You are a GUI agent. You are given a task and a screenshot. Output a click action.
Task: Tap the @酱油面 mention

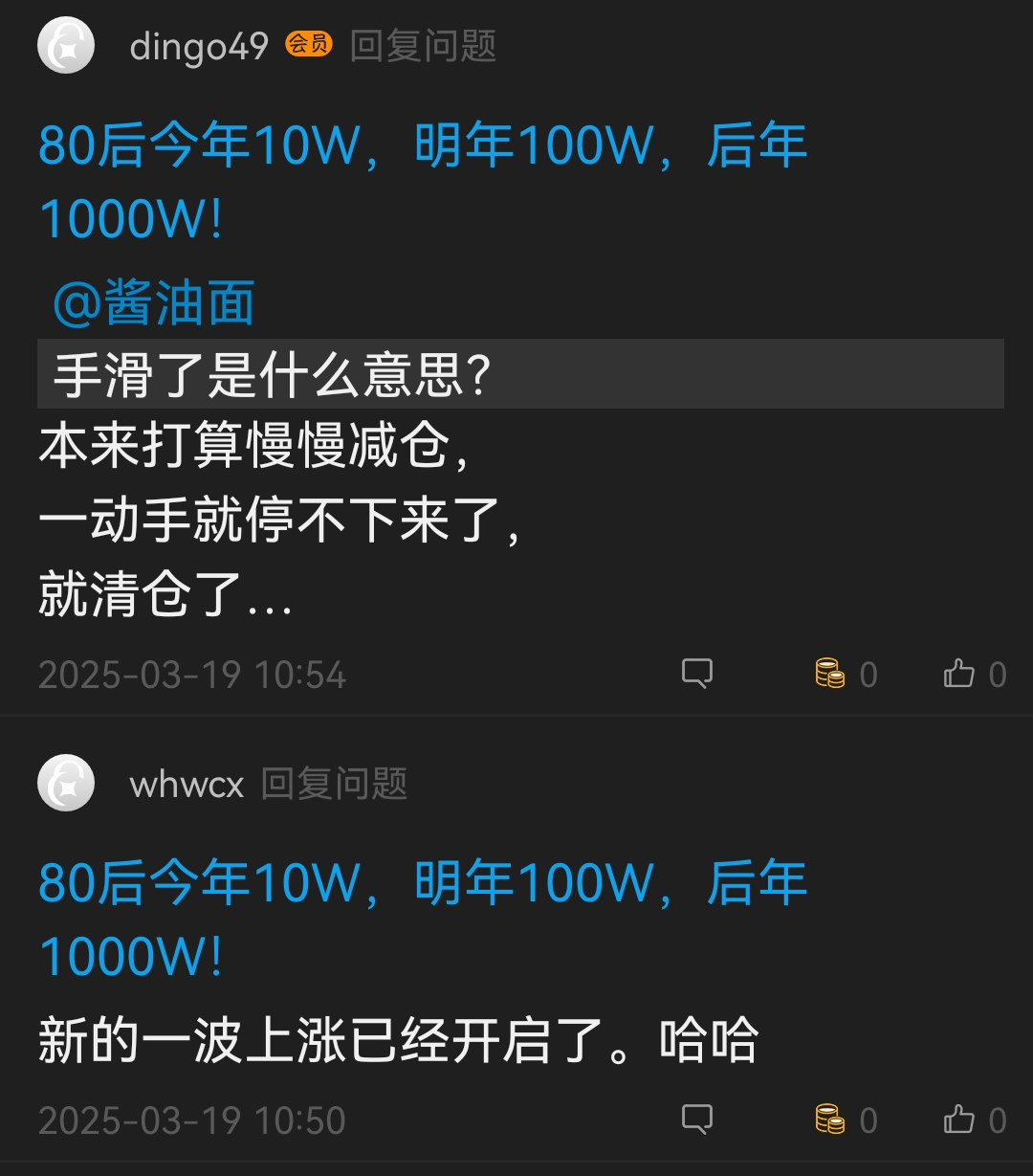click(154, 303)
